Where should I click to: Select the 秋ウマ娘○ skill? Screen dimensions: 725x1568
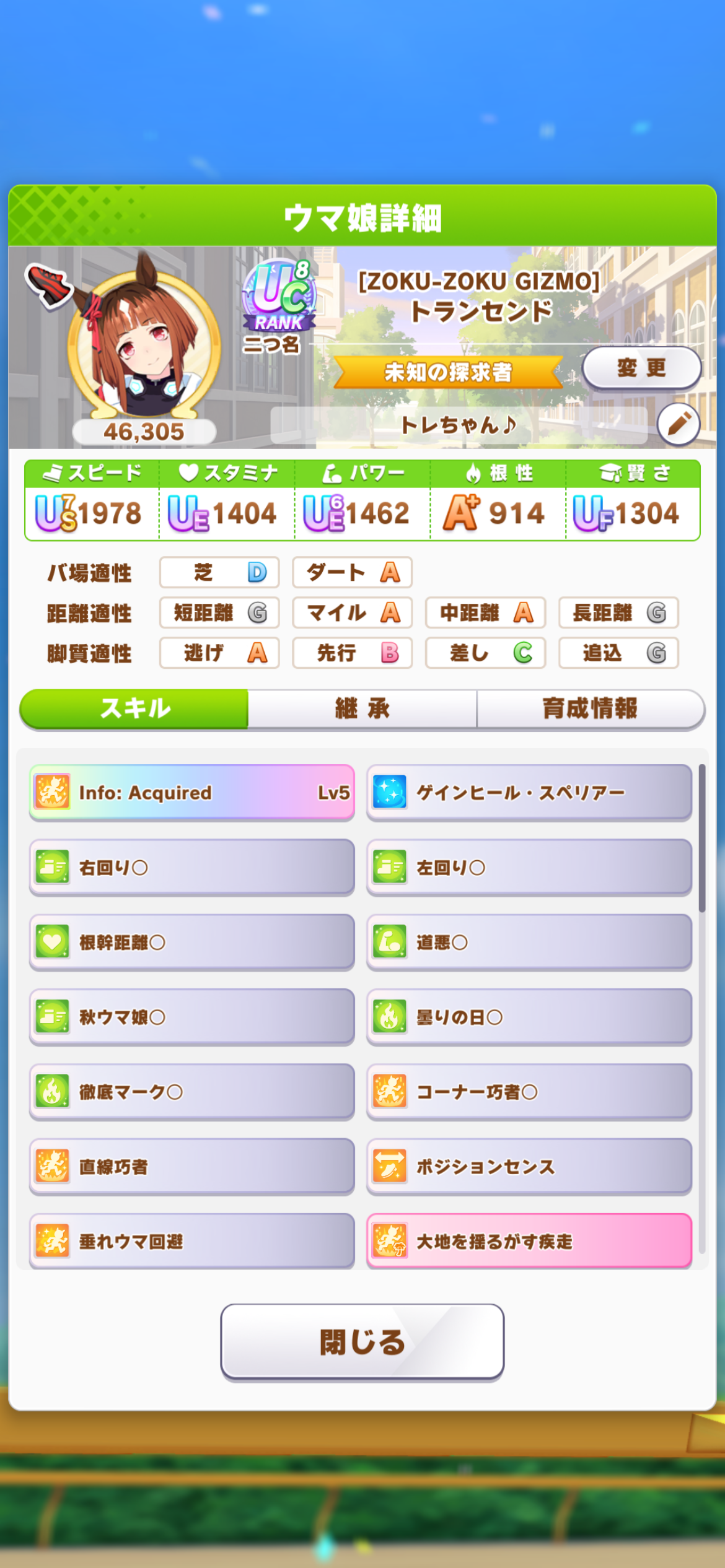[192, 1017]
